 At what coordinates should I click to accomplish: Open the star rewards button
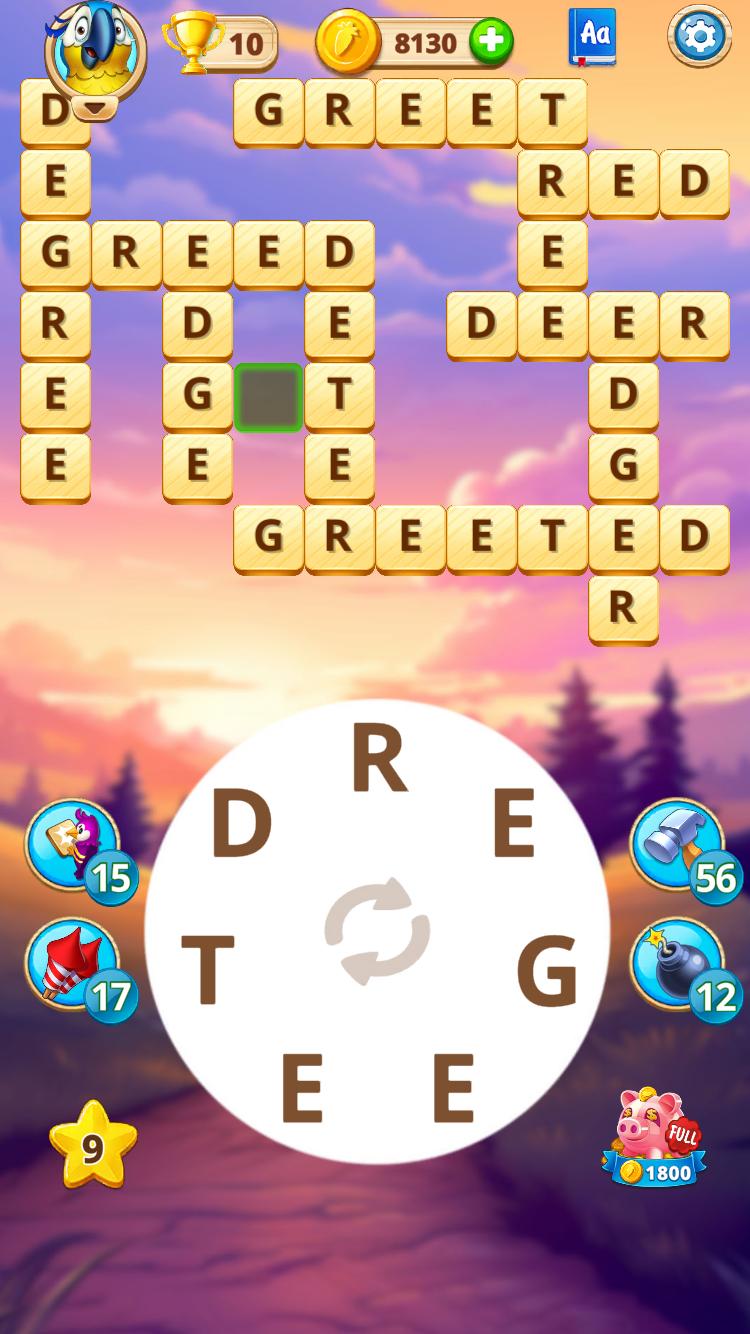click(x=92, y=1146)
